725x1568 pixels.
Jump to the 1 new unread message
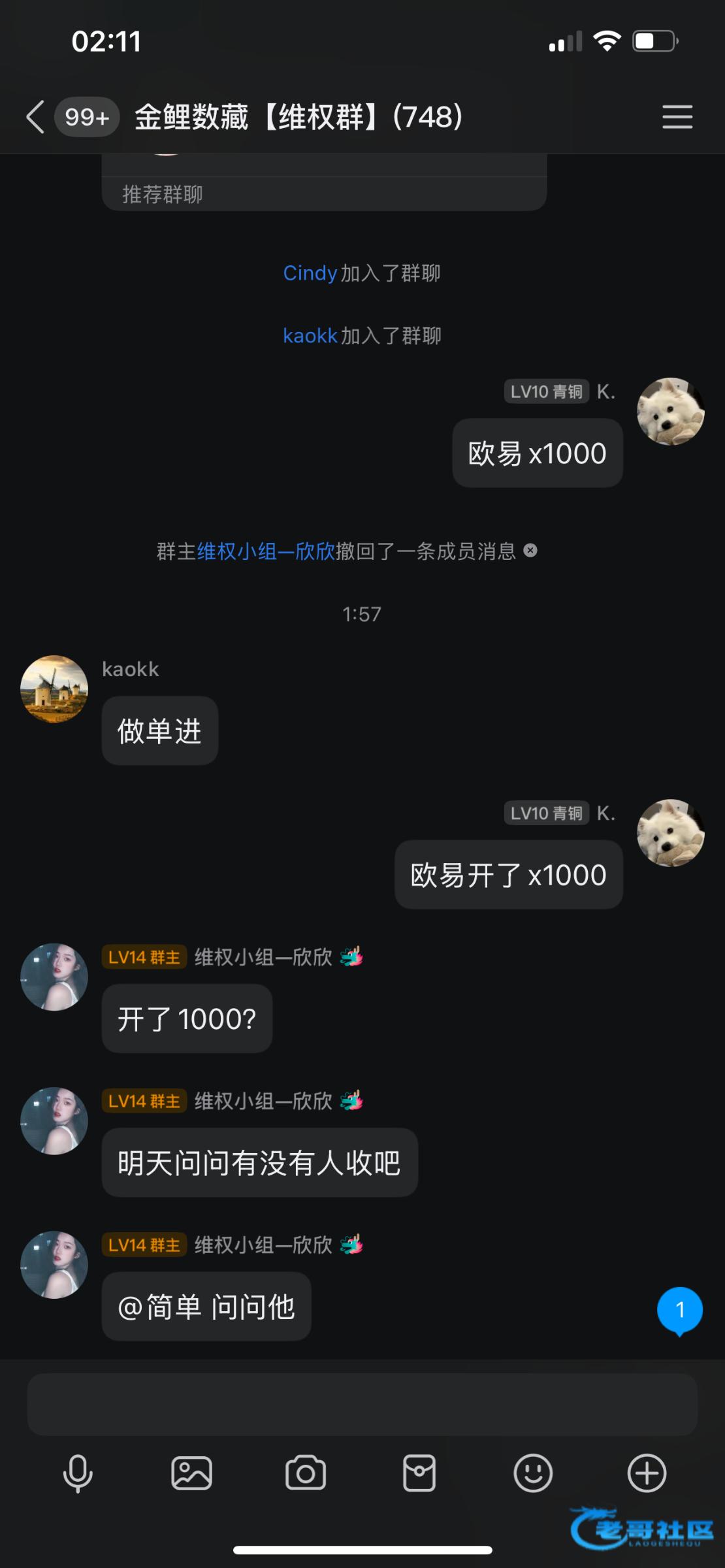679,1310
